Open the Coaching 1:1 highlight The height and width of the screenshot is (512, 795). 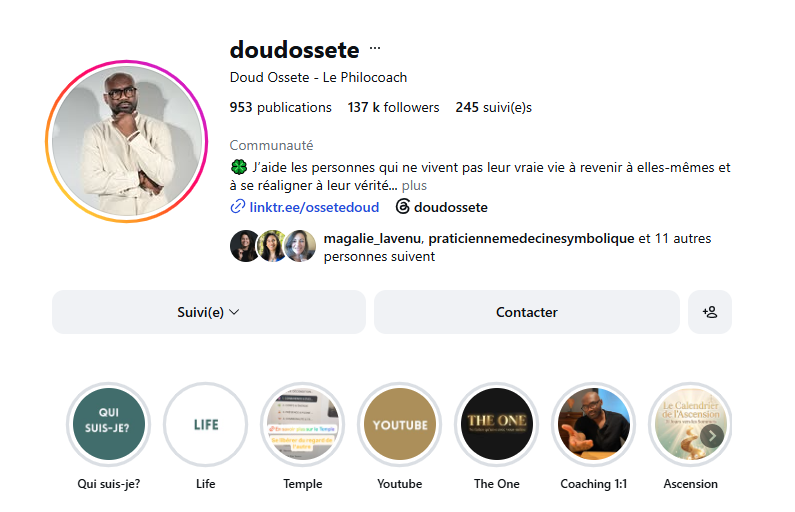594,424
